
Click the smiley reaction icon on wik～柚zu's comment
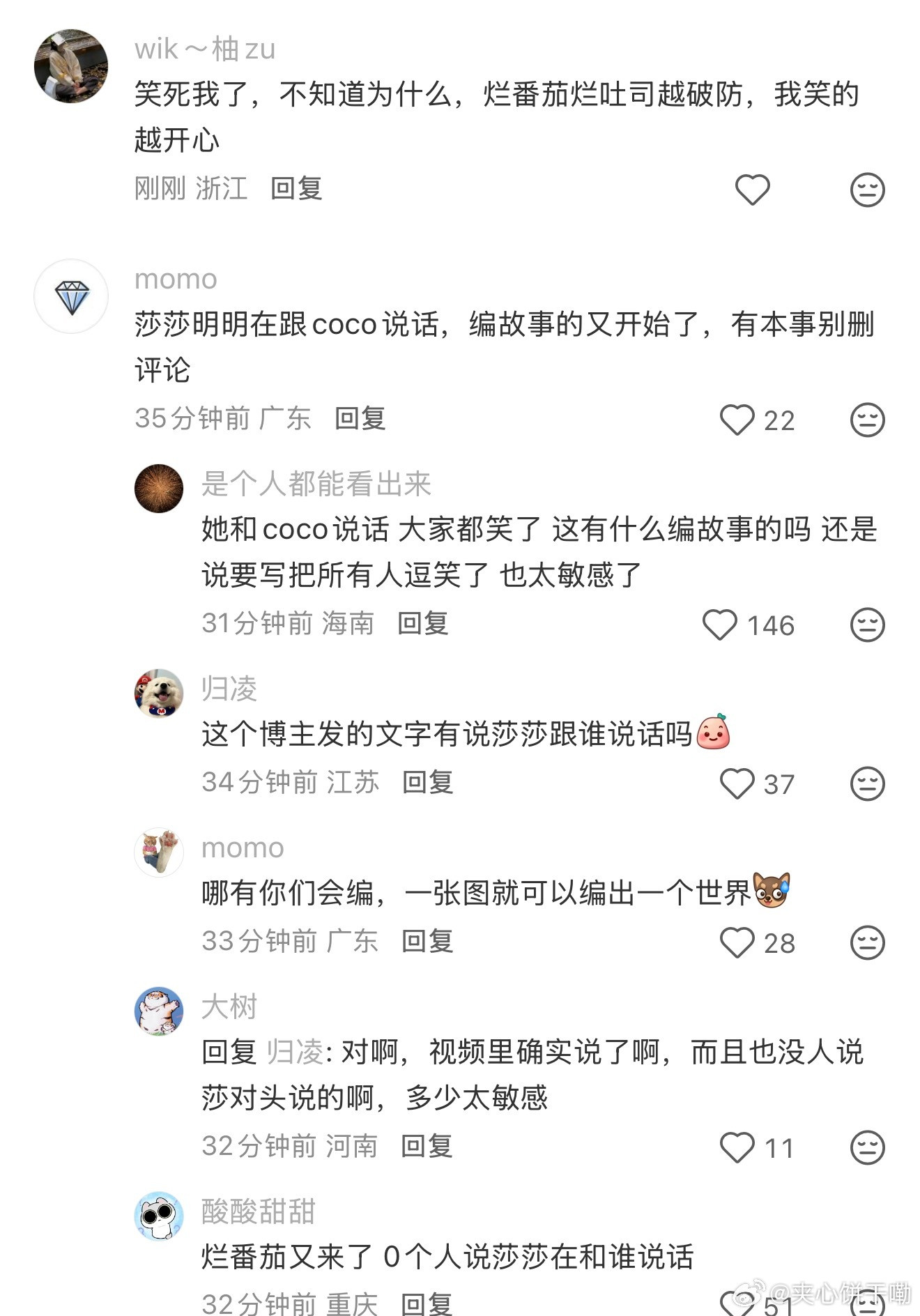(866, 188)
